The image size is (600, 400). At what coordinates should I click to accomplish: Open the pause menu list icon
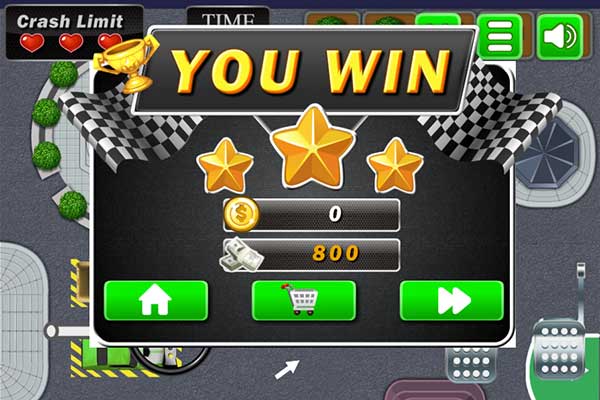(x=500, y=37)
